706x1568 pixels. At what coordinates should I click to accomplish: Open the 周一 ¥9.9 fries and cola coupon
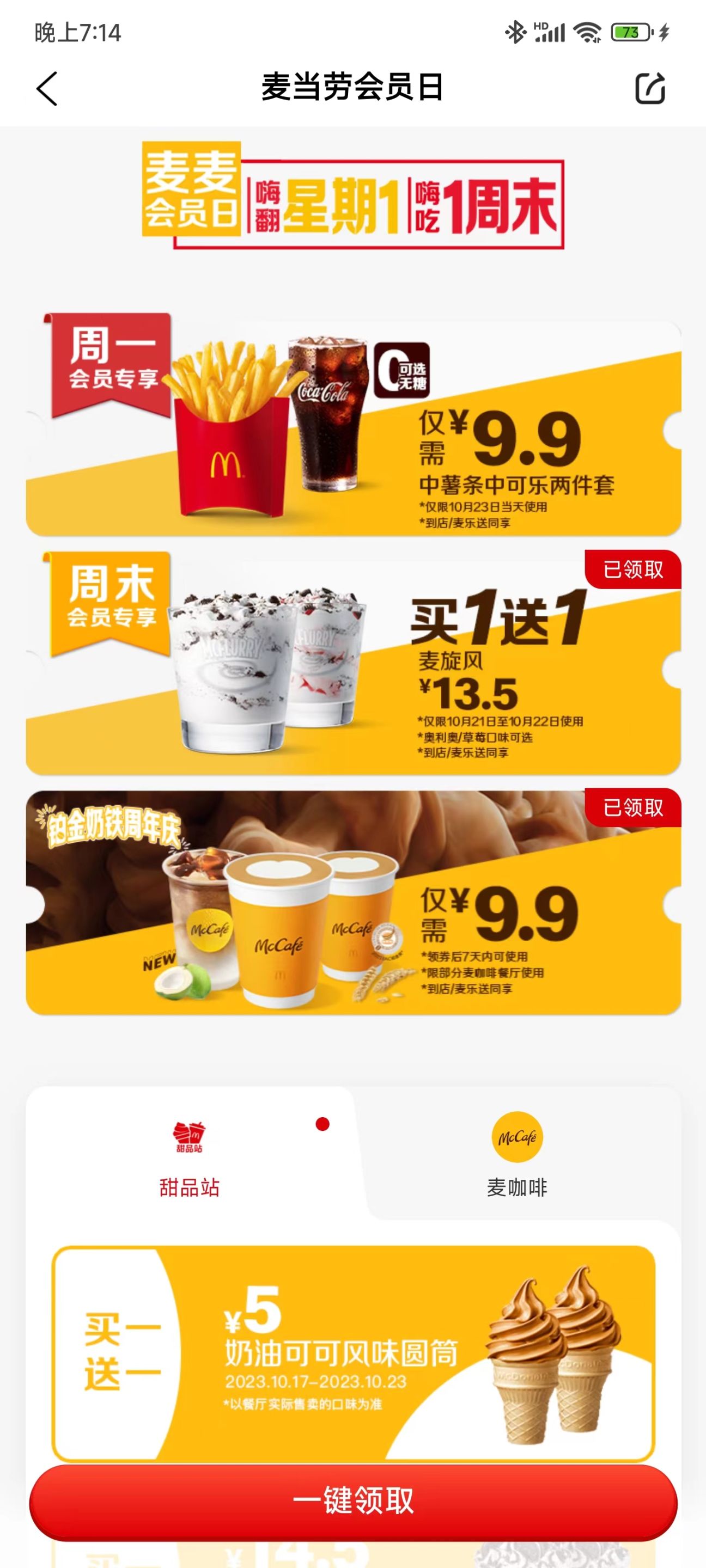[x=354, y=430]
